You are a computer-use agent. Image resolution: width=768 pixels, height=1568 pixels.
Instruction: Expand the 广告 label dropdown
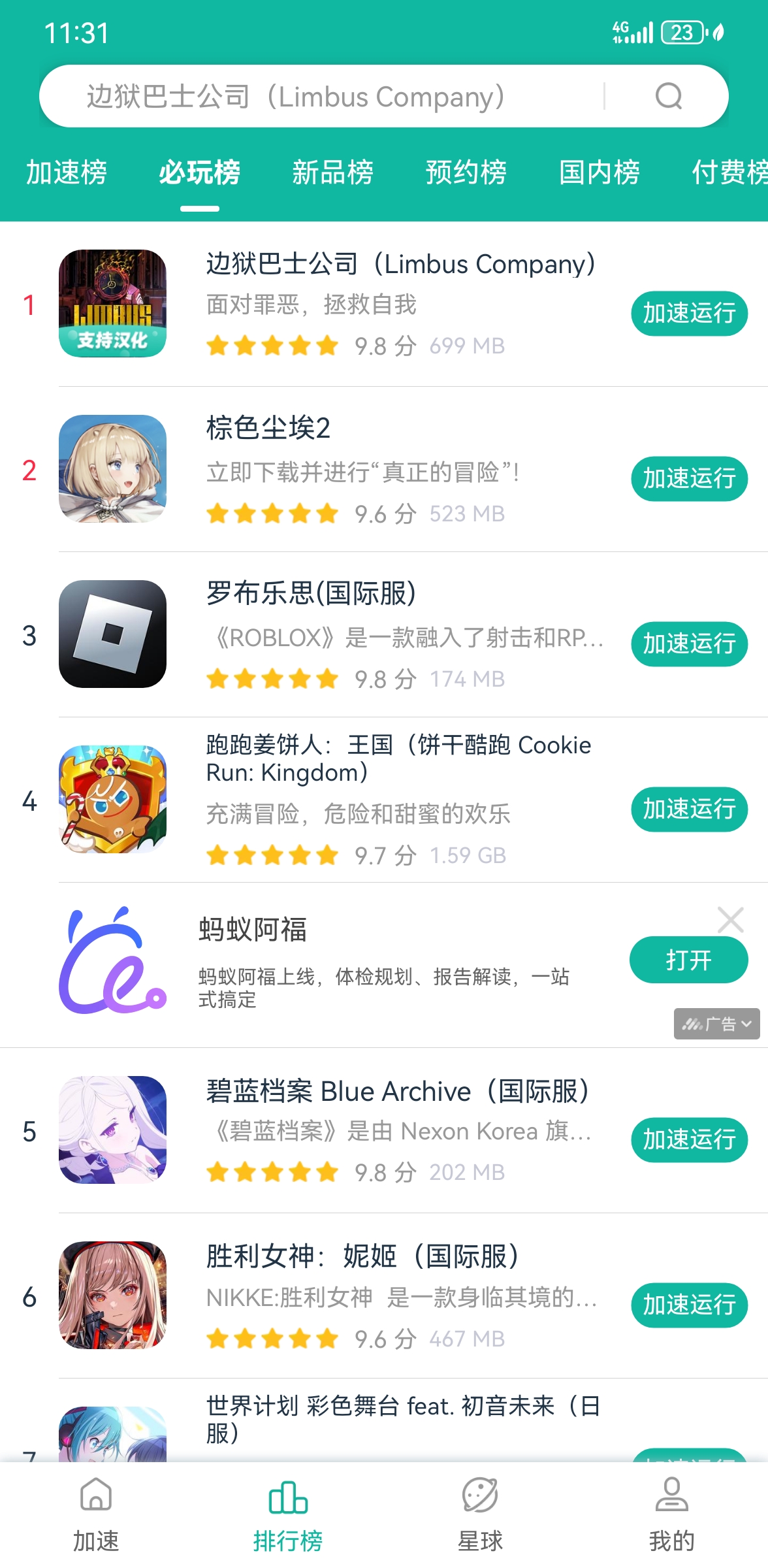(x=716, y=1024)
